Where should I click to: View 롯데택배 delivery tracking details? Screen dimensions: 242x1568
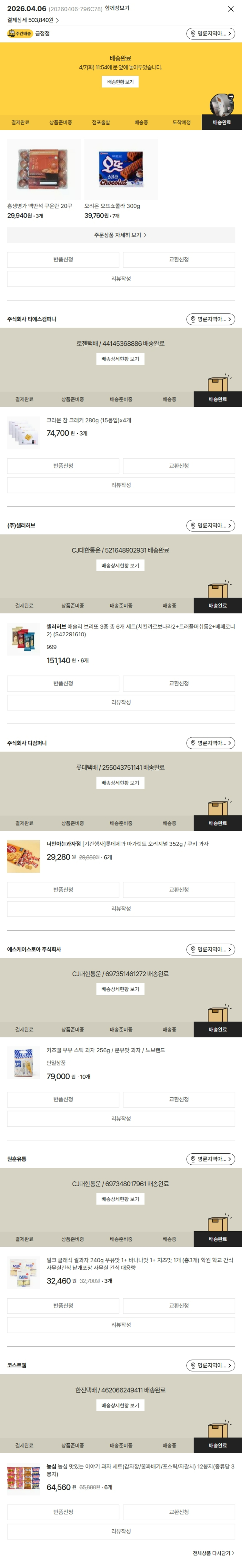(x=120, y=783)
